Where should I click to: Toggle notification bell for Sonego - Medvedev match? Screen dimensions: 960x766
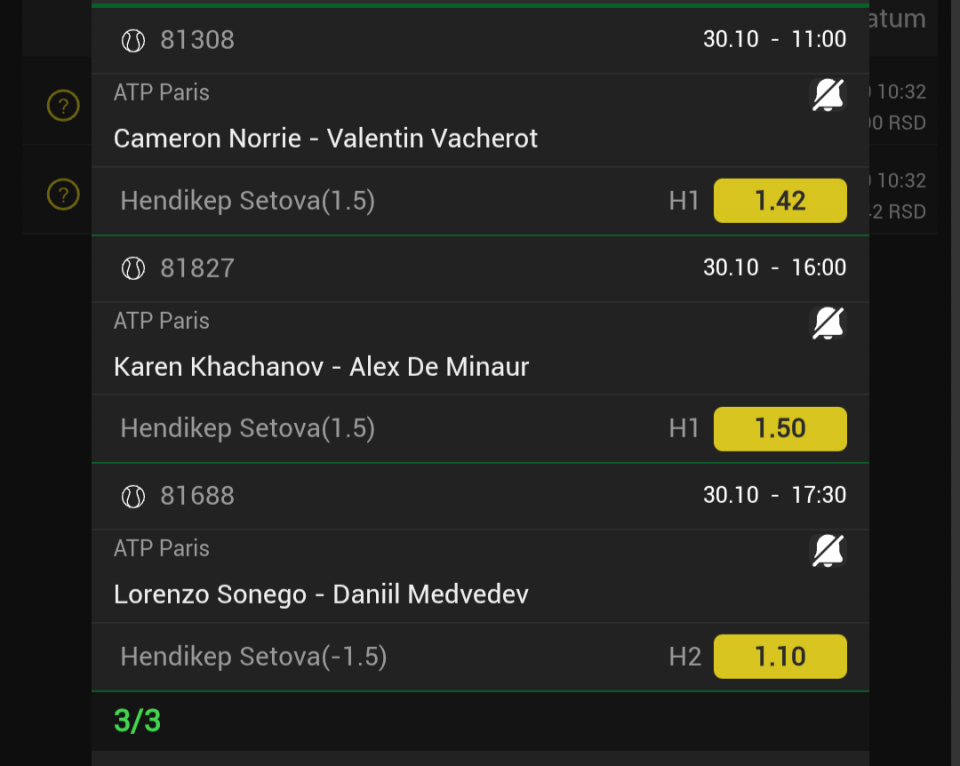click(827, 550)
